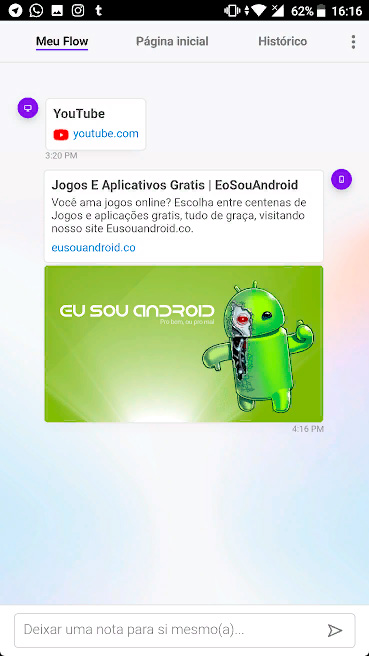The image size is (369, 656).
Task: Open the eusouandroid.co link
Action: click(93, 248)
